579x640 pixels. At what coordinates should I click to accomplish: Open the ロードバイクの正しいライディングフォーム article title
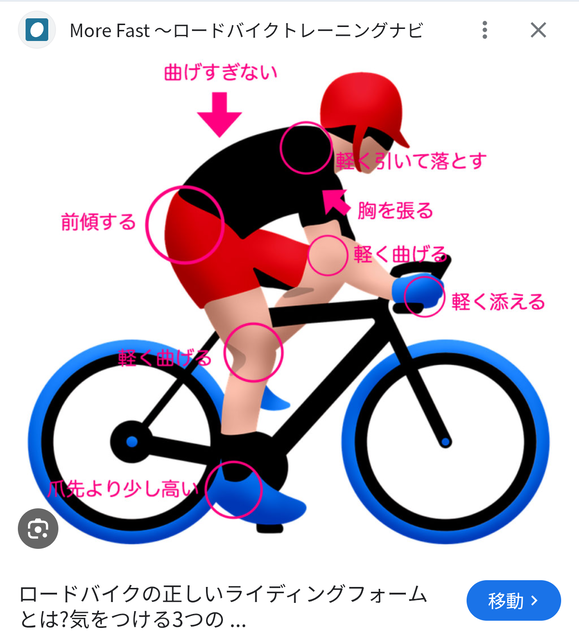pos(222,607)
